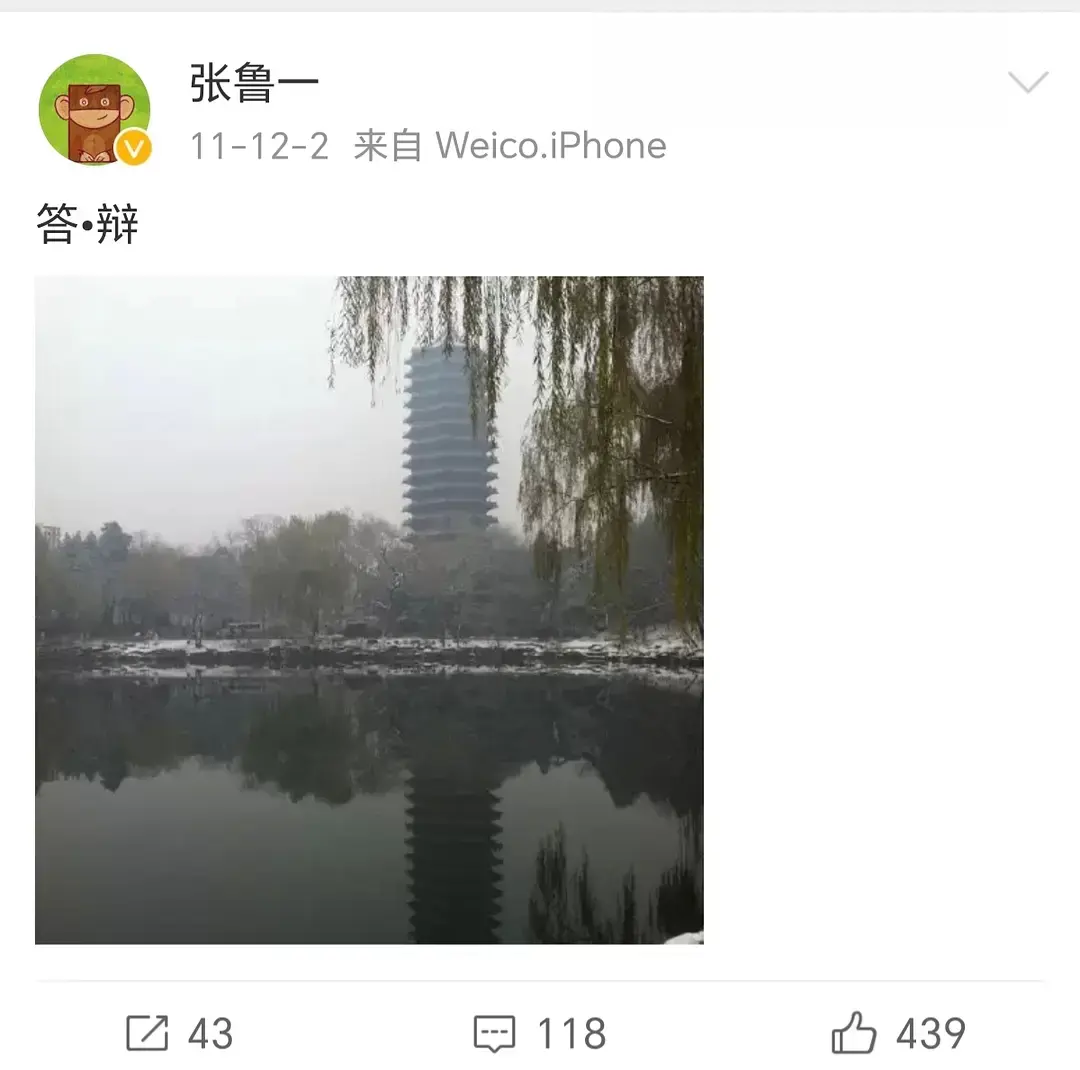Tap the Weico.iPhone source link
This screenshot has height=1070, width=1080.
point(550,146)
